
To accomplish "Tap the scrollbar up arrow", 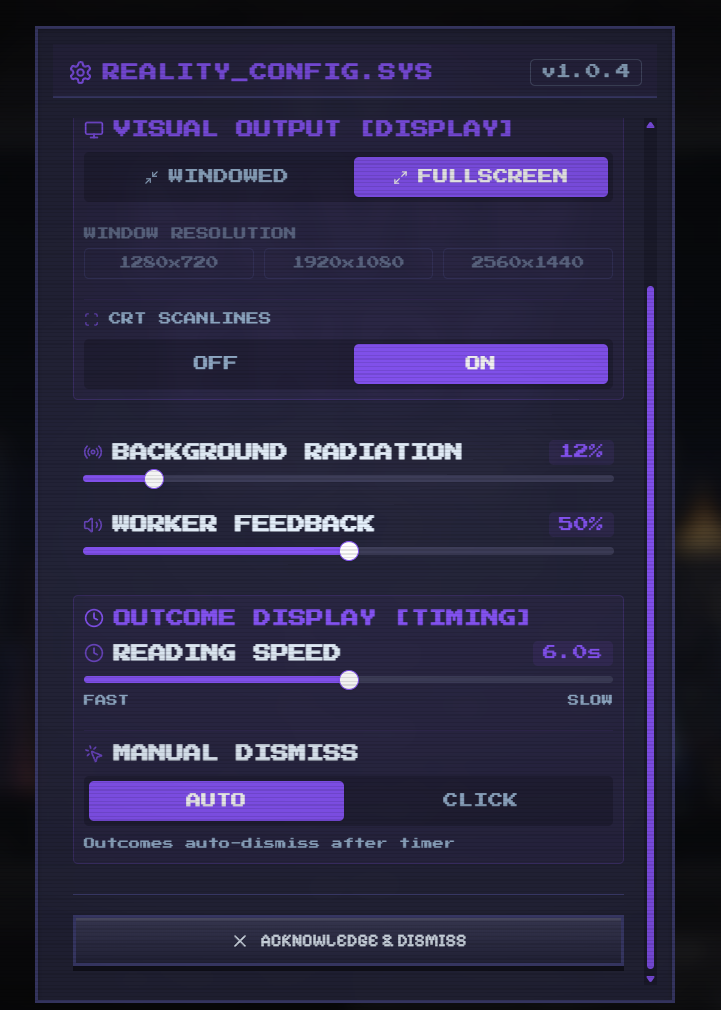I will pos(650,126).
